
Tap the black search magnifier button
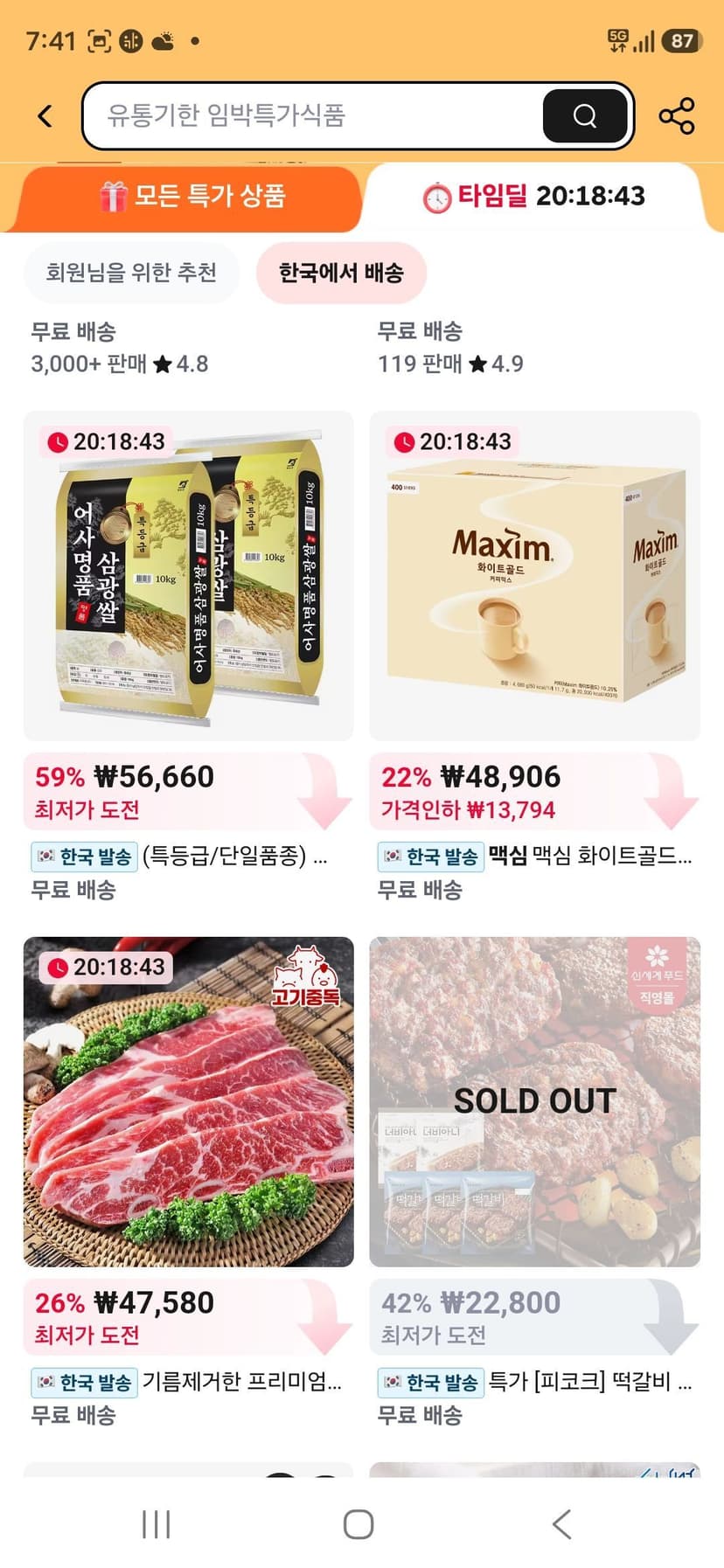(x=585, y=115)
